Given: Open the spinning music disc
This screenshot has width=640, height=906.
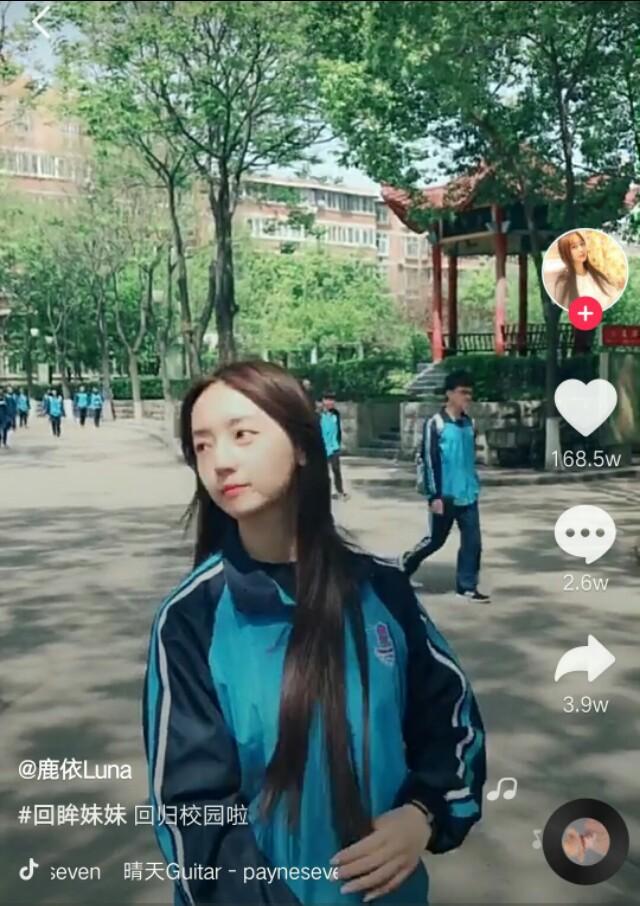Looking at the screenshot, I should pos(586,842).
